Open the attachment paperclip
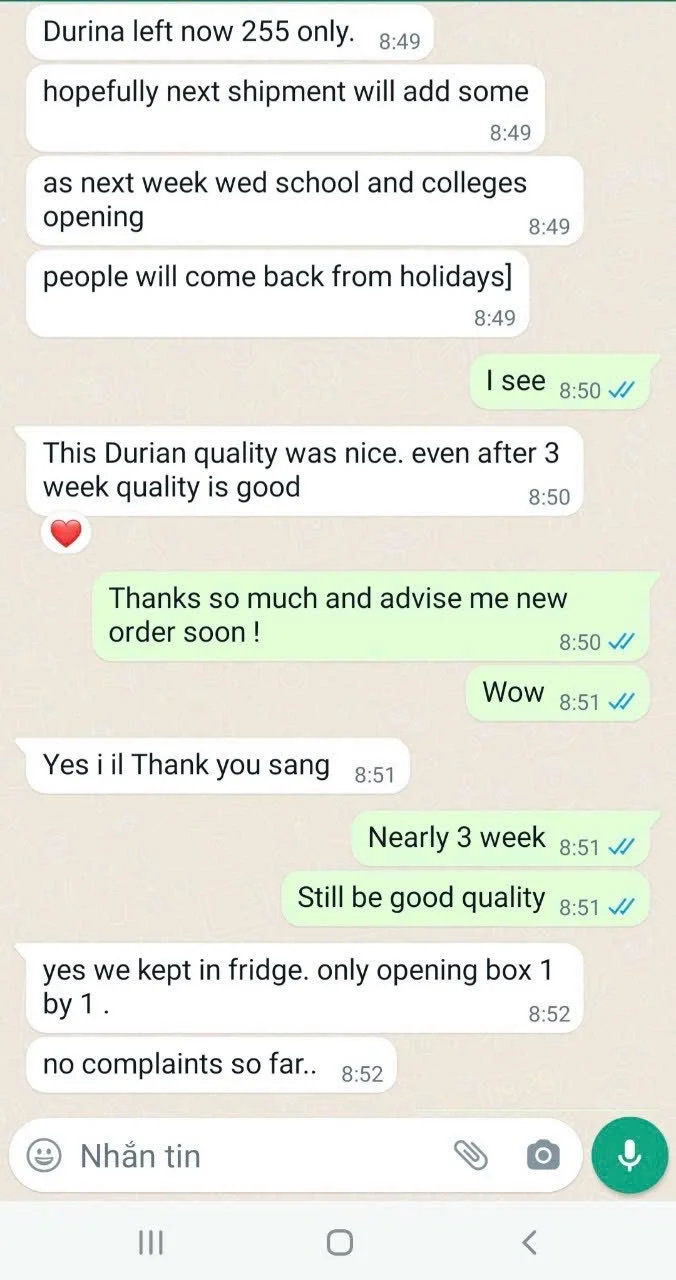676x1280 pixels. [470, 1155]
